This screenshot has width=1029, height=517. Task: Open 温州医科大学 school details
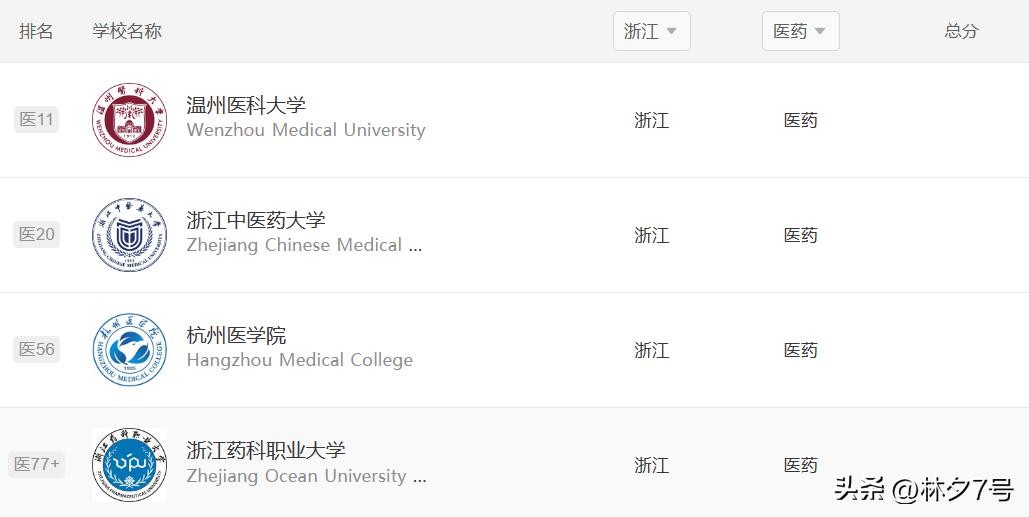click(x=246, y=106)
